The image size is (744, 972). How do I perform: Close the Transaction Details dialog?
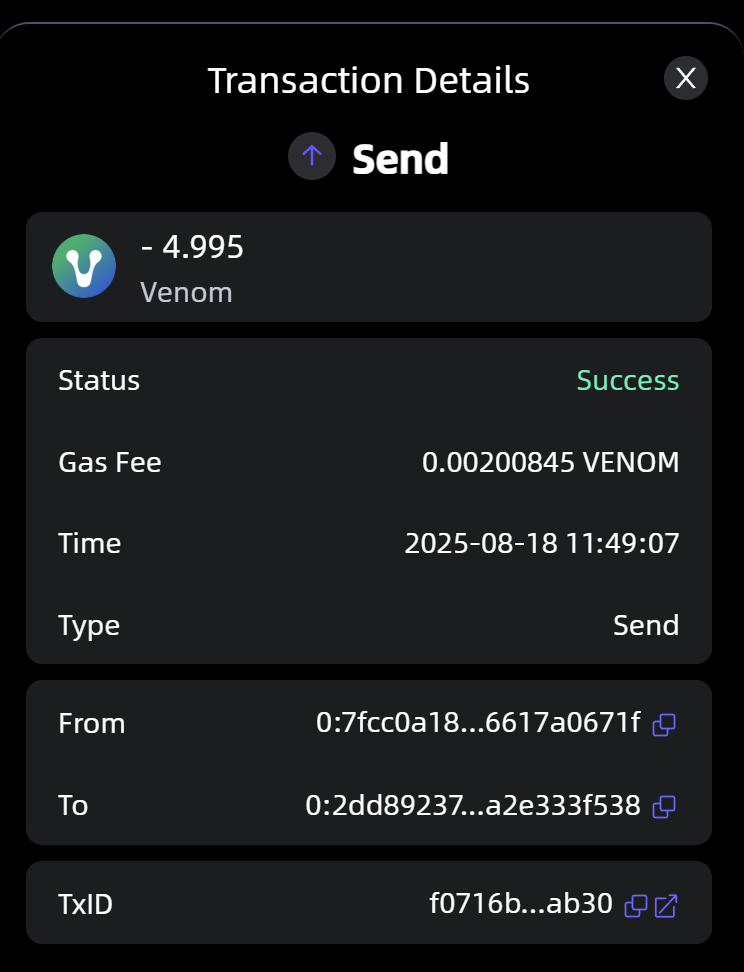click(x=686, y=79)
